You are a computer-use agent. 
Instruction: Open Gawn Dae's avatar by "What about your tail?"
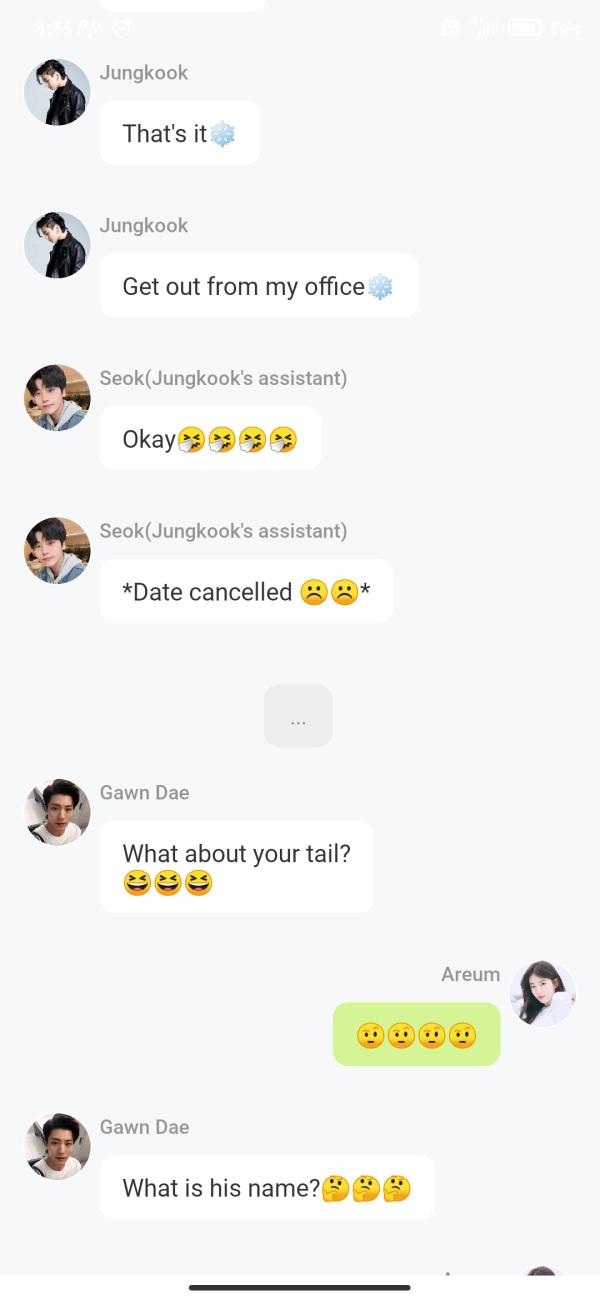[x=57, y=812]
